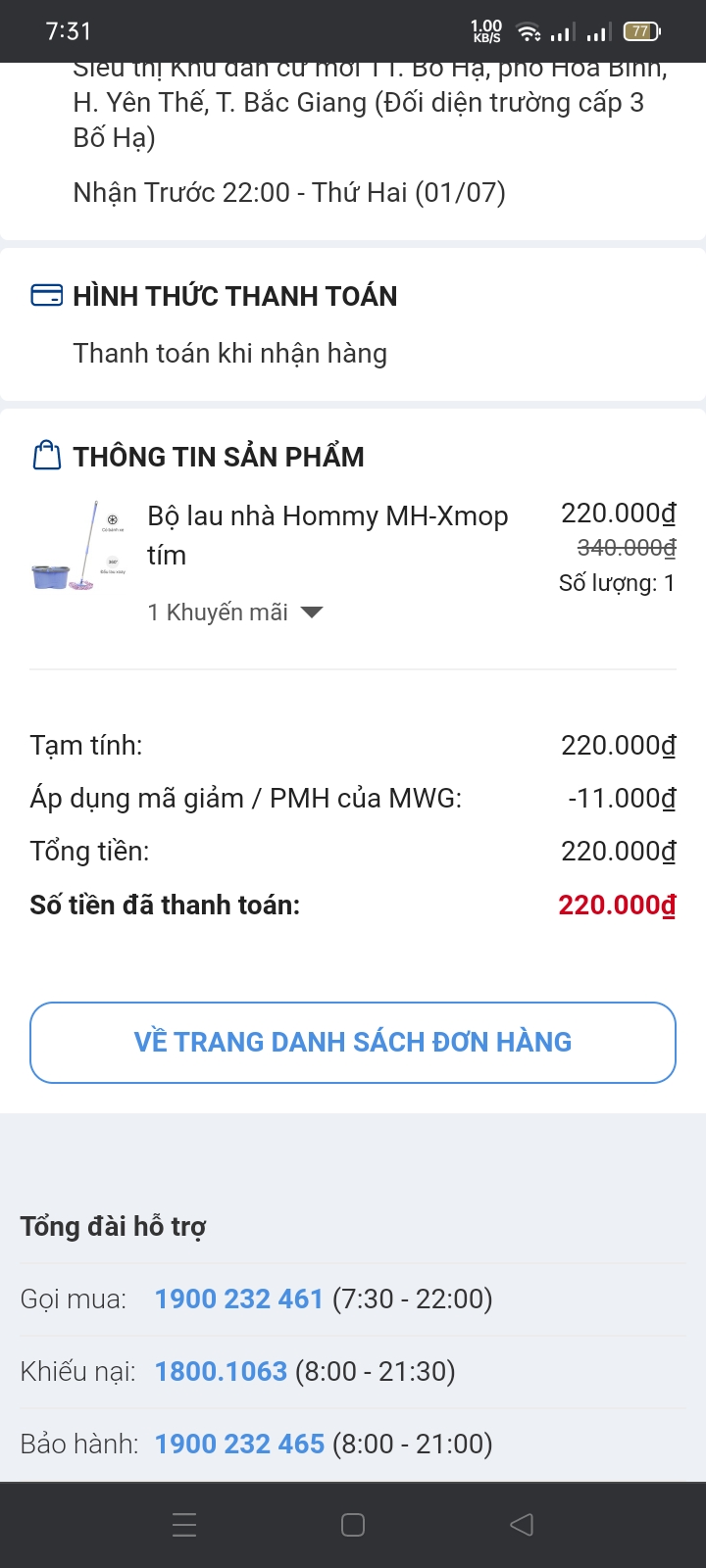
Task: Tap Về trang danh sách đơn hàng button
Action: pos(353,1042)
